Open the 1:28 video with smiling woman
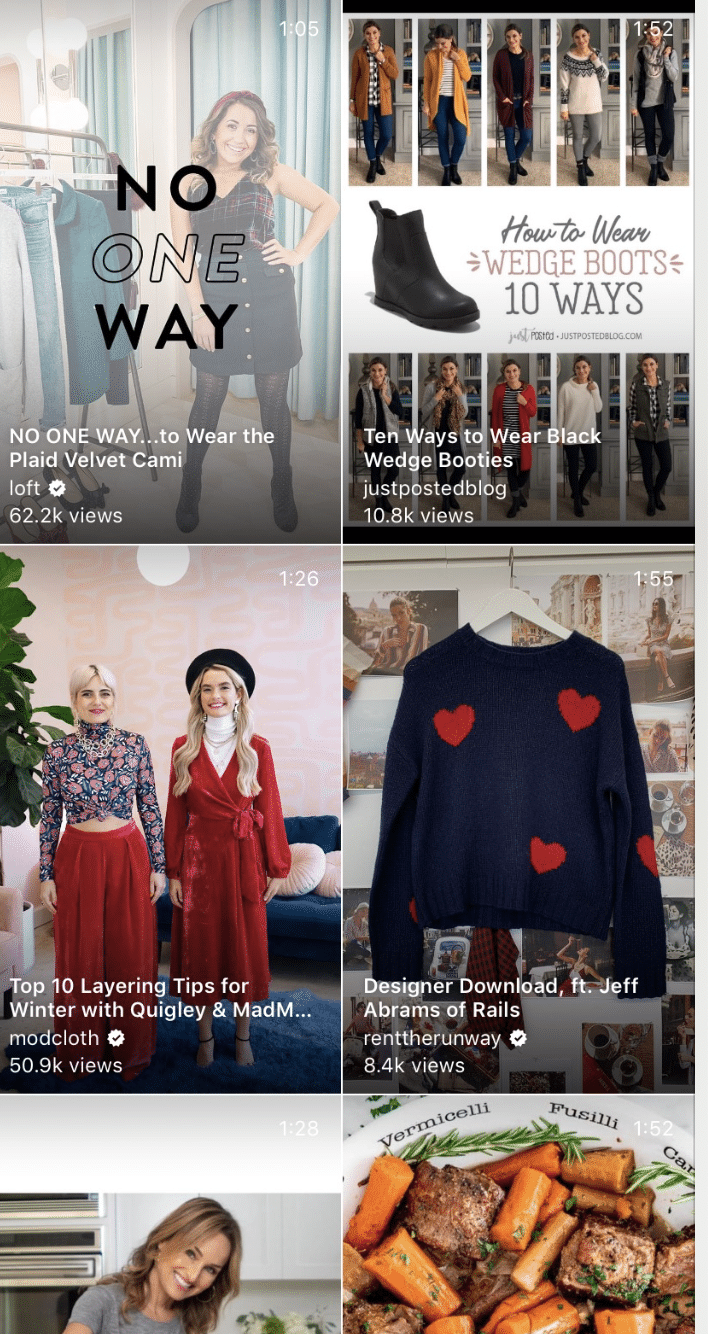 (170, 1215)
